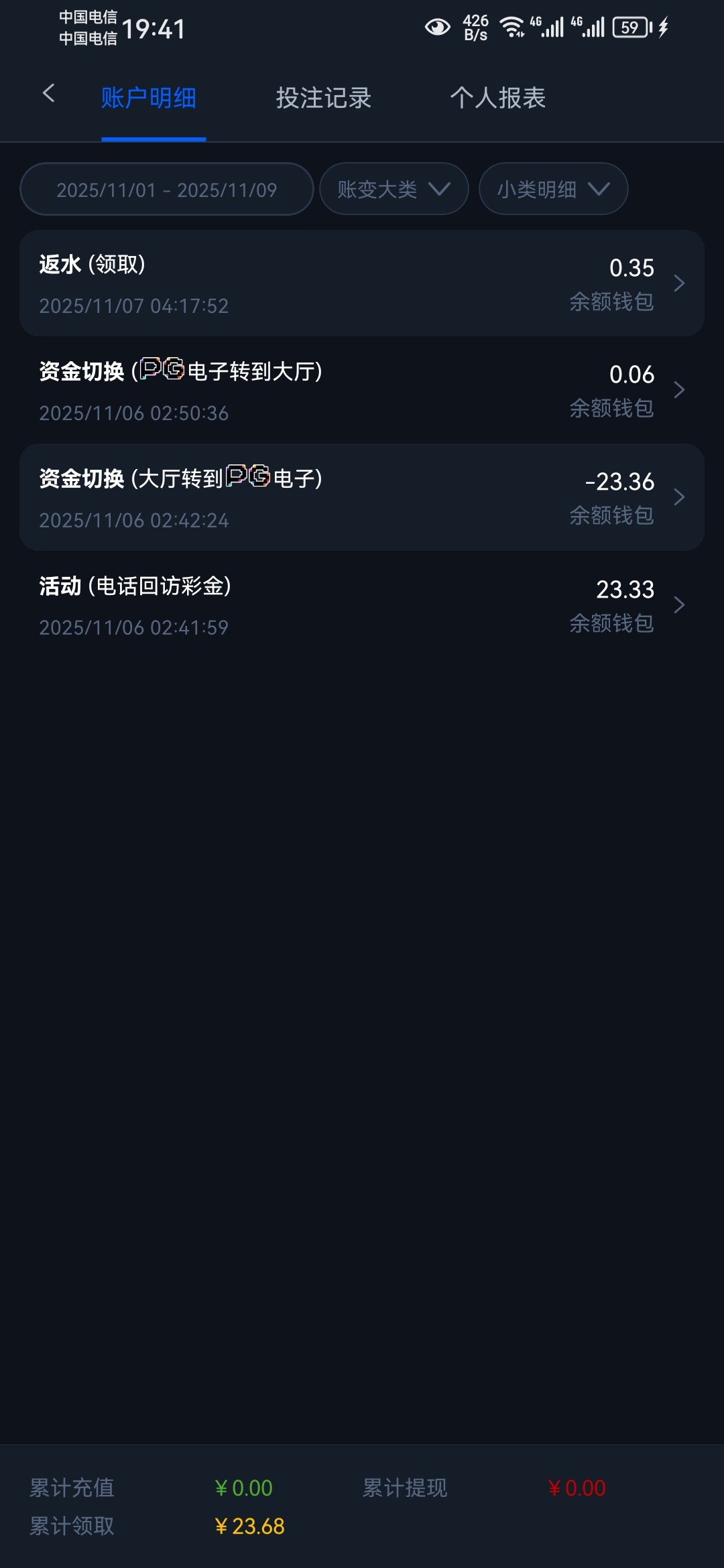This screenshot has width=724, height=1568.
Task: View the PG电子转到大厅 0.06 transfer record
Action: (362, 391)
